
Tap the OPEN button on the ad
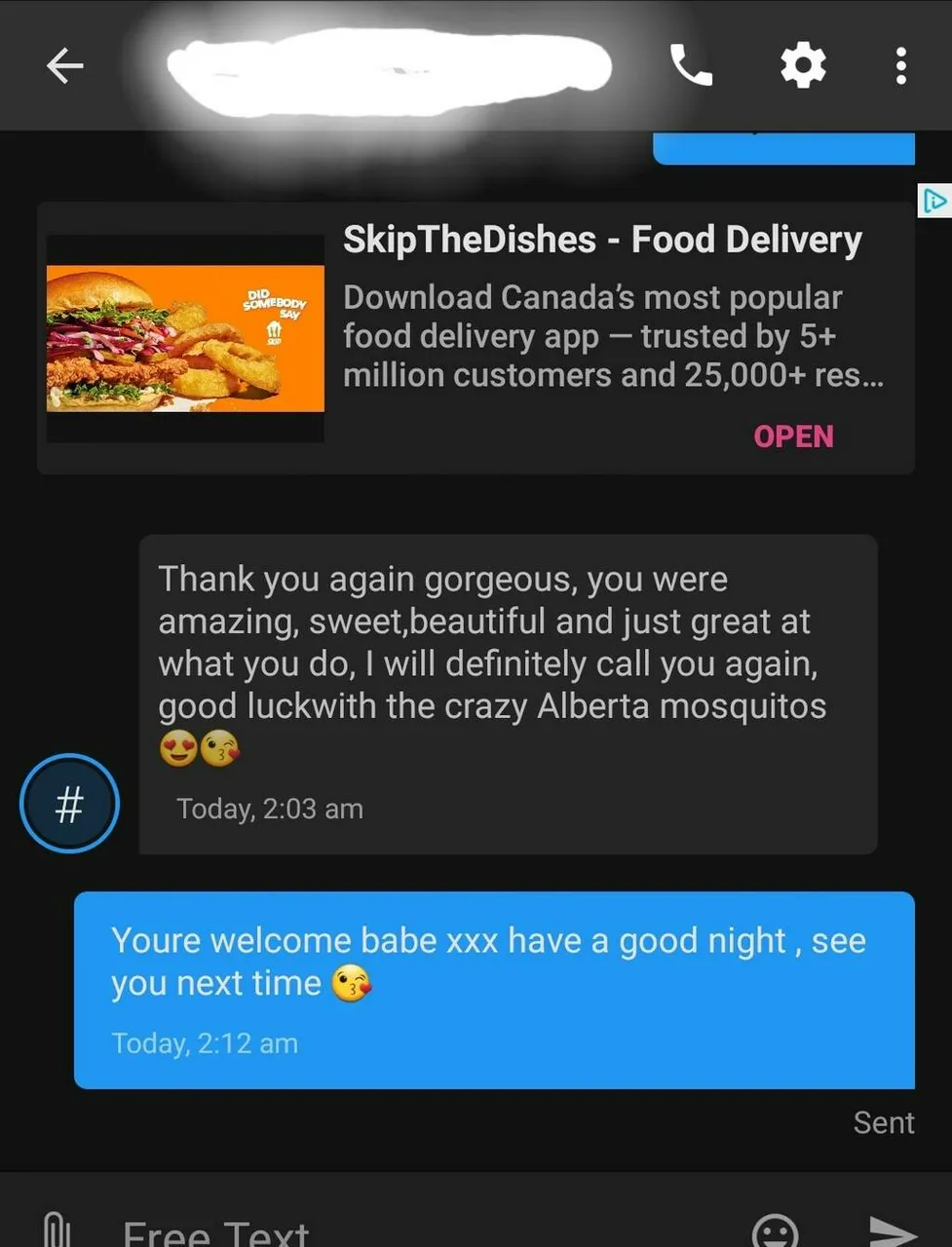(x=793, y=436)
